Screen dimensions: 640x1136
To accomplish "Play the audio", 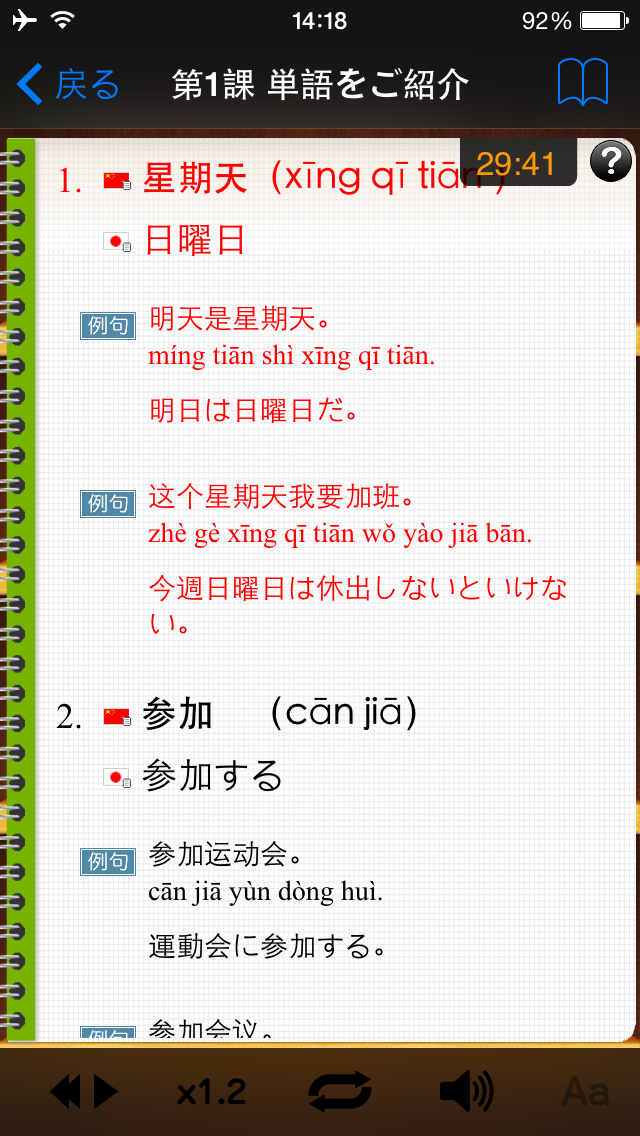I will click(x=106, y=1092).
